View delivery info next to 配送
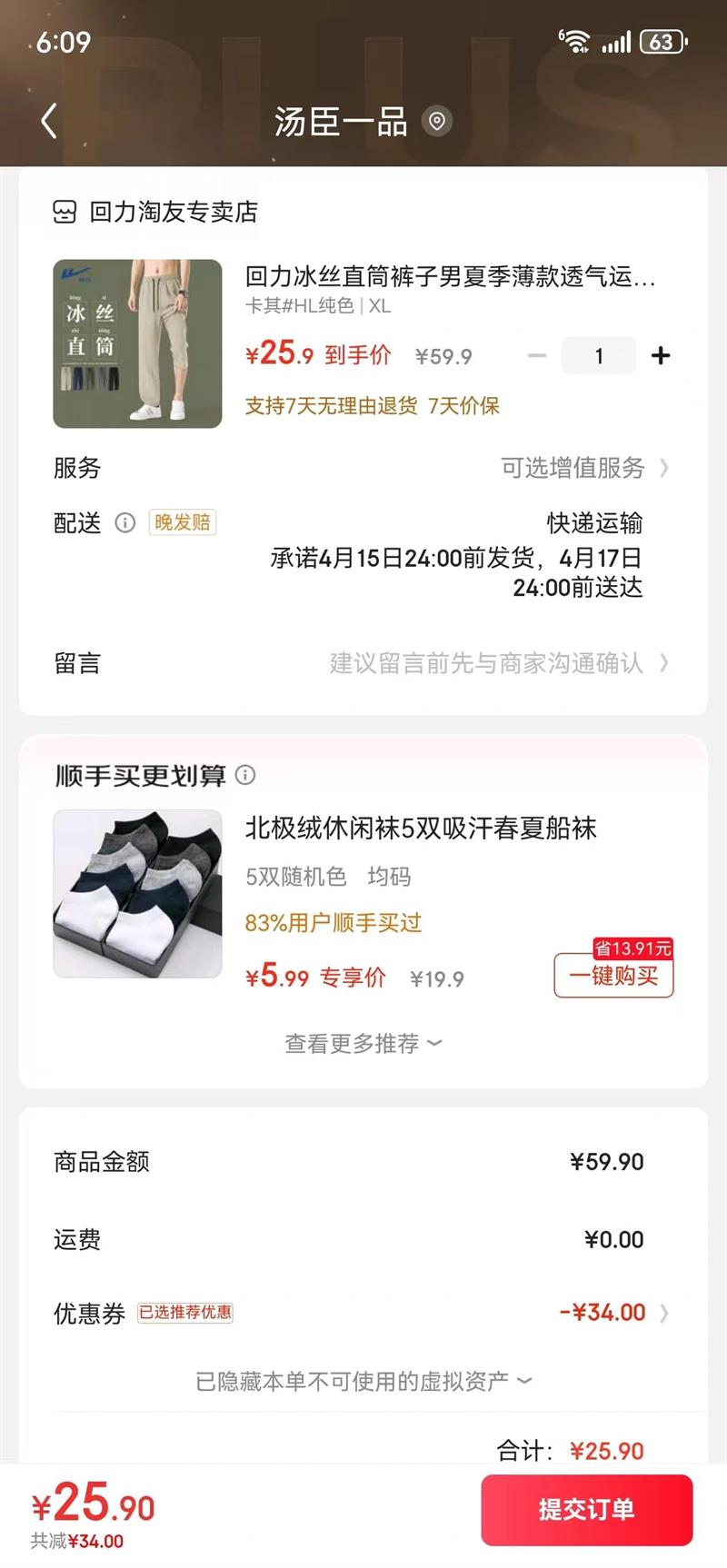The width and height of the screenshot is (727, 1568). click(125, 522)
